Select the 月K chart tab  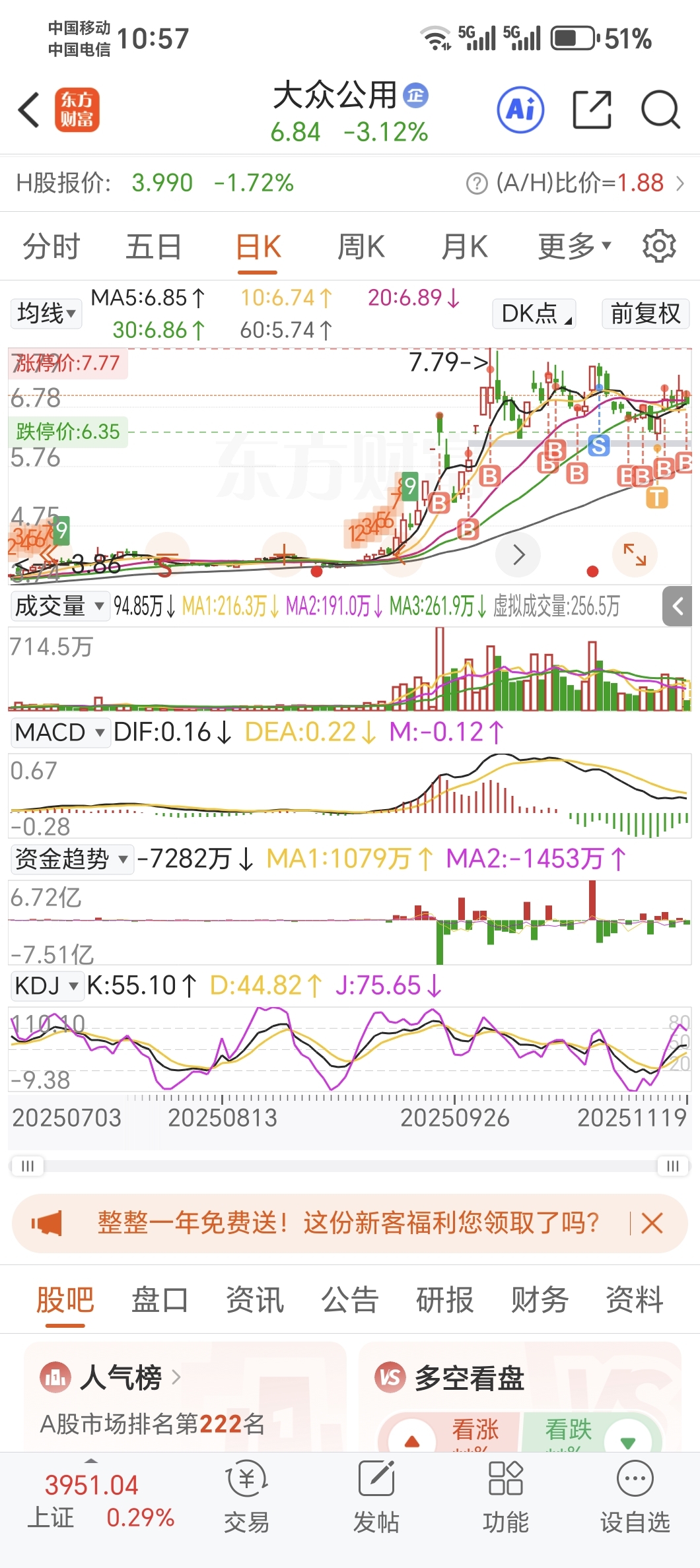click(464, 247)
